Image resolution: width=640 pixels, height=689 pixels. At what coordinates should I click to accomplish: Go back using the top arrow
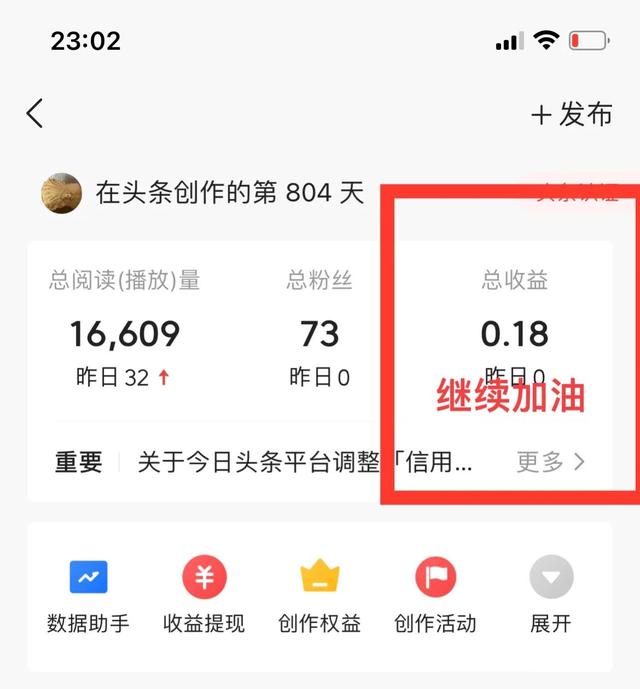[x=35, y=113]
